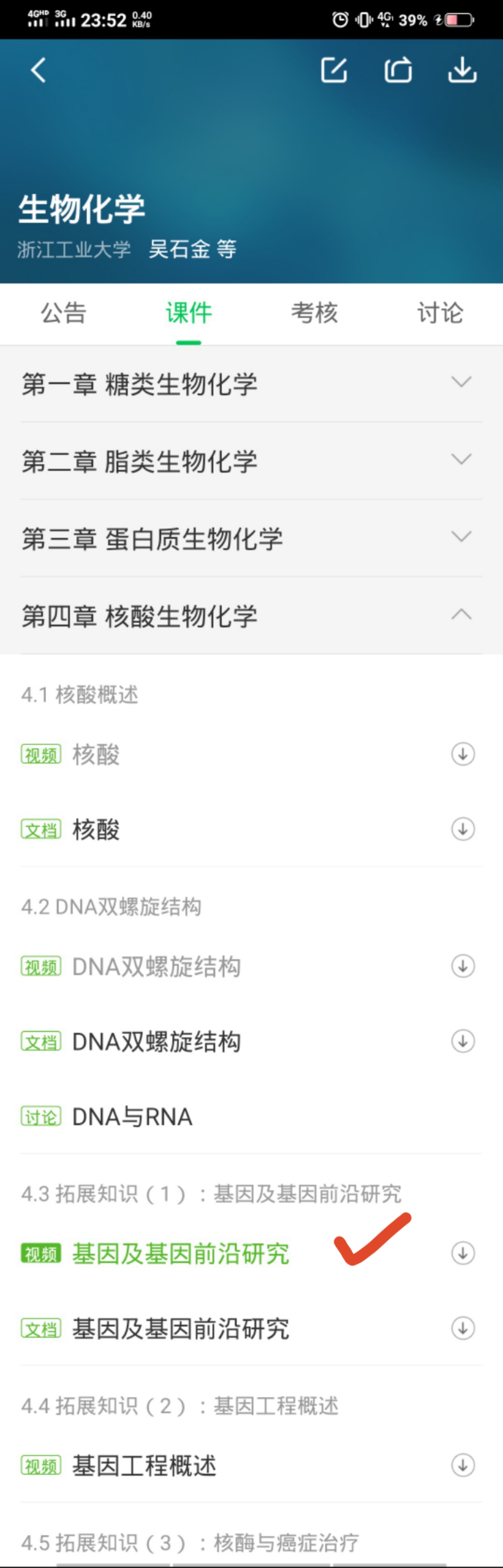Play the 基因工程概述 video
This screenshot has width=503, height=1568.
pyautogui.click(x=144, y=1465)
